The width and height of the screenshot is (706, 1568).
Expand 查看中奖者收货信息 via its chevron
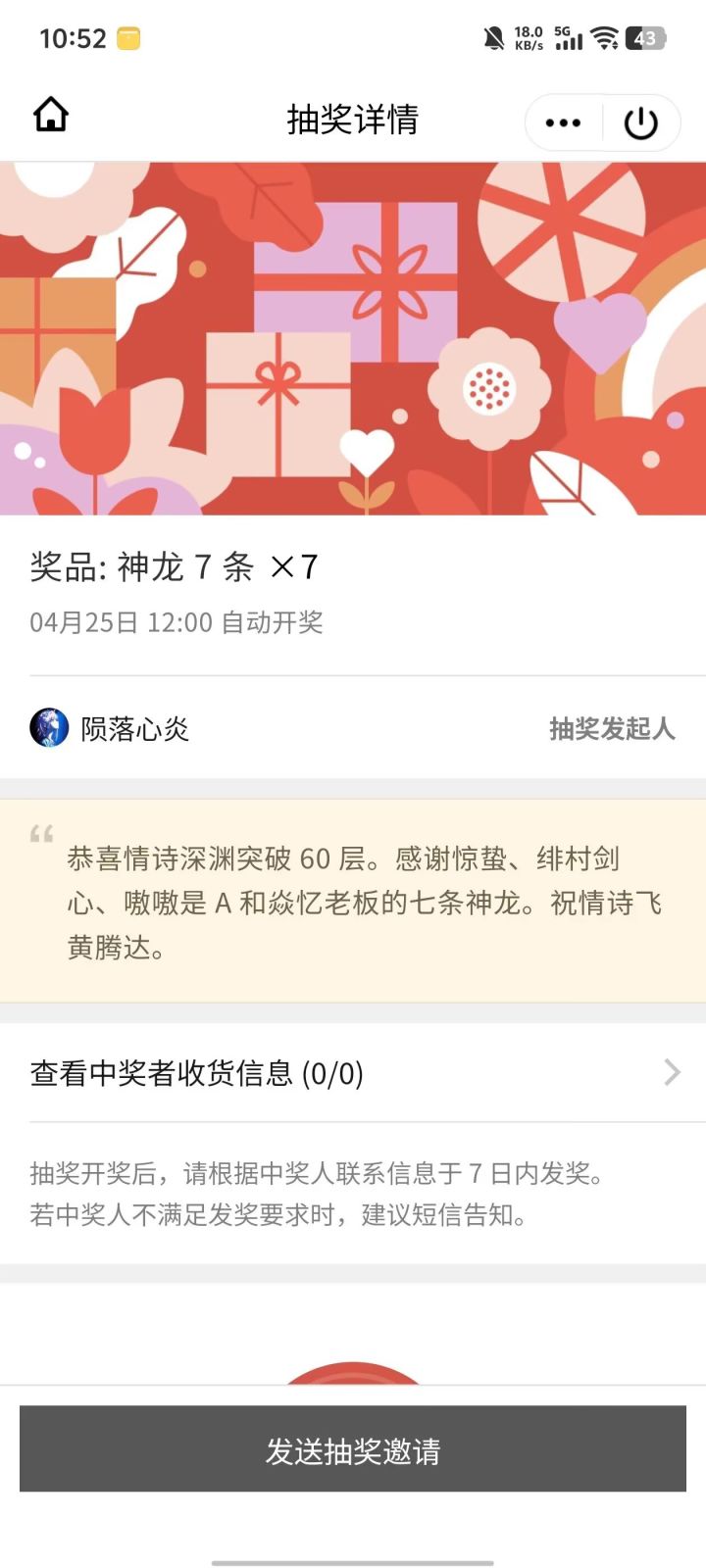(671, 1073)
